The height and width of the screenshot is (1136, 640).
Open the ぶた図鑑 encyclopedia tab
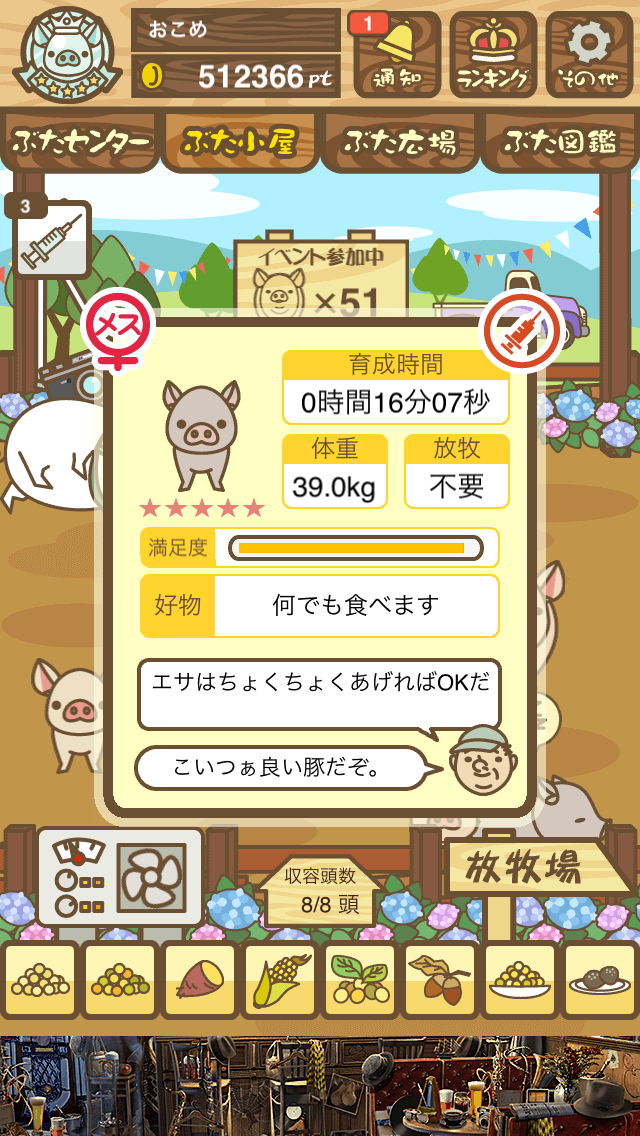560,142
